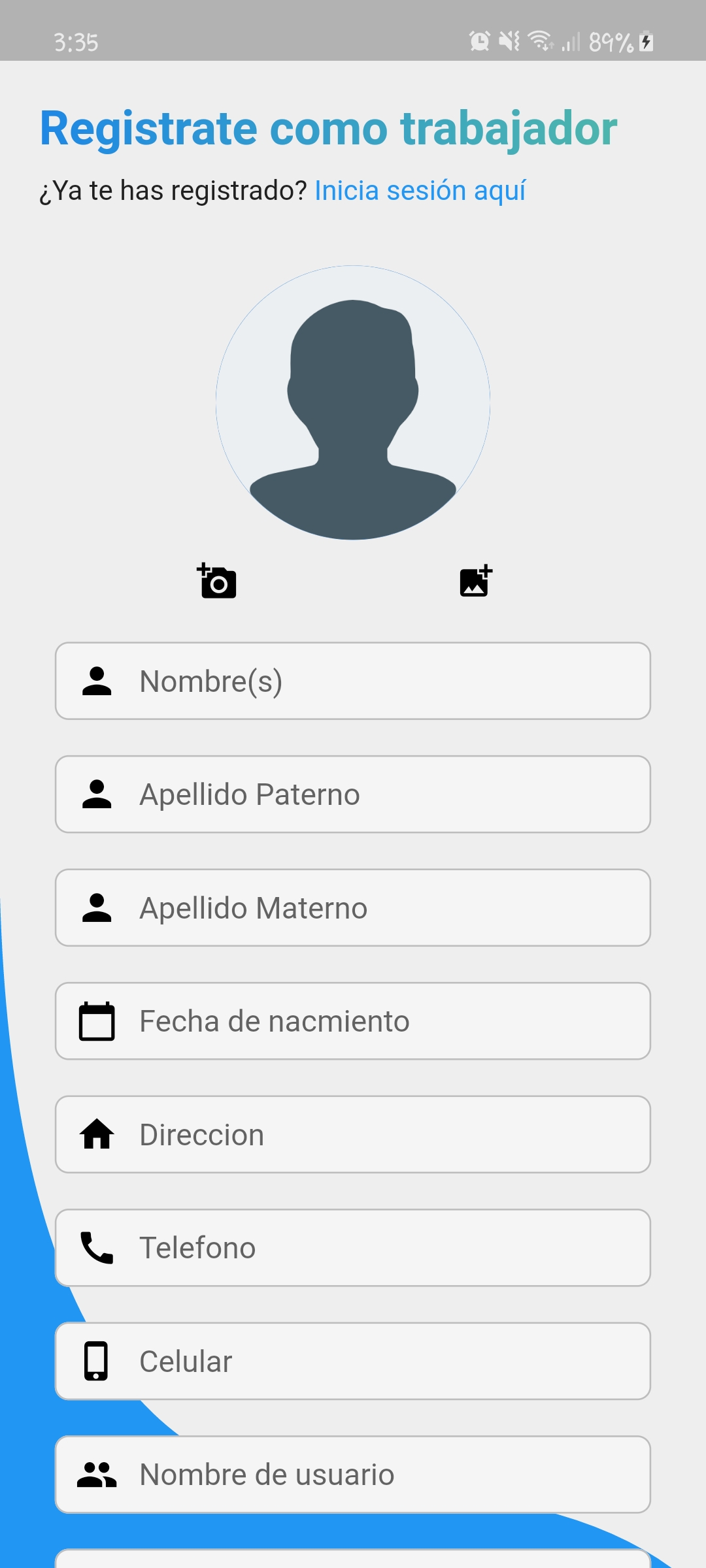Tap the Apellido Materno field
This screenshot has width=706, height=1568.
pyautogui.click(x=353, y=908)
